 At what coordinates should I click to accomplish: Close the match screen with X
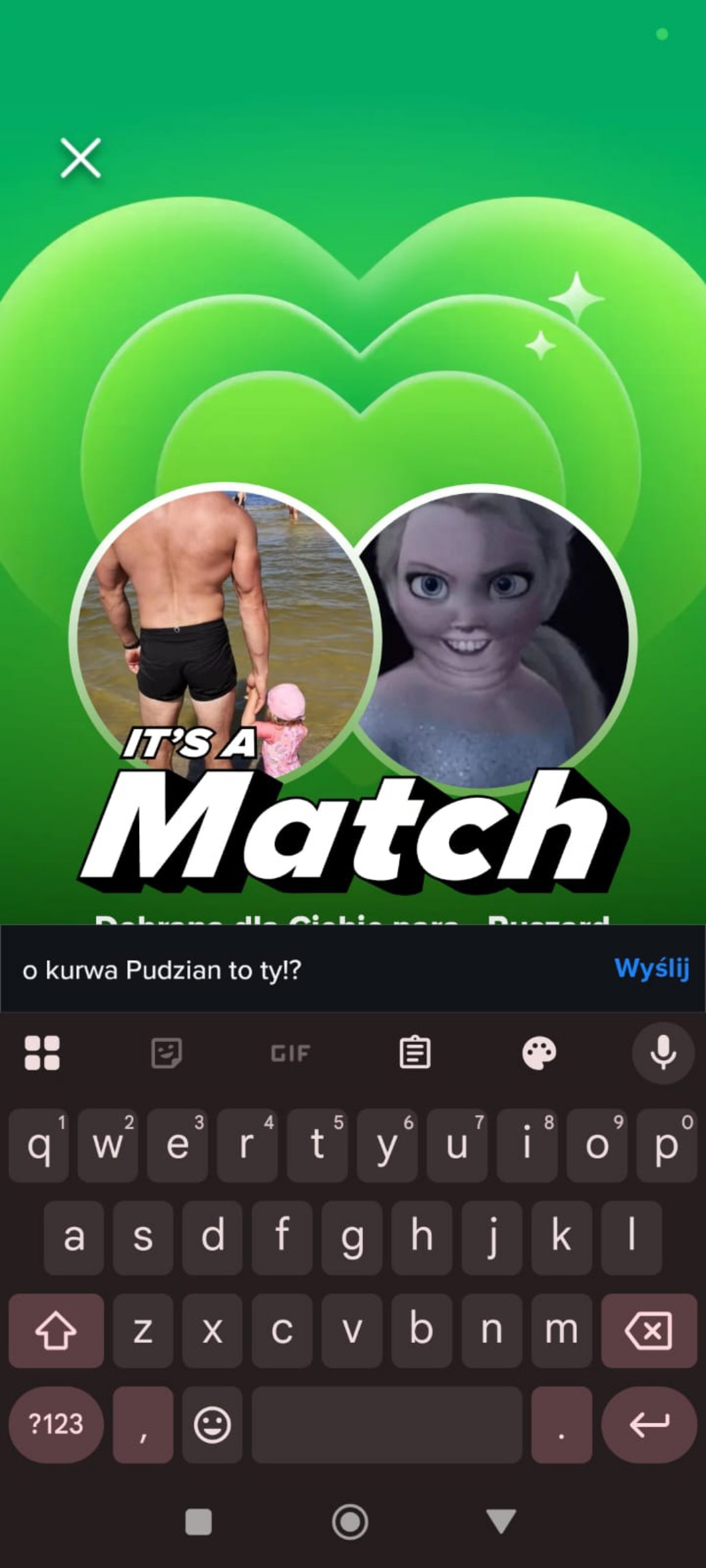click(81, 158)
